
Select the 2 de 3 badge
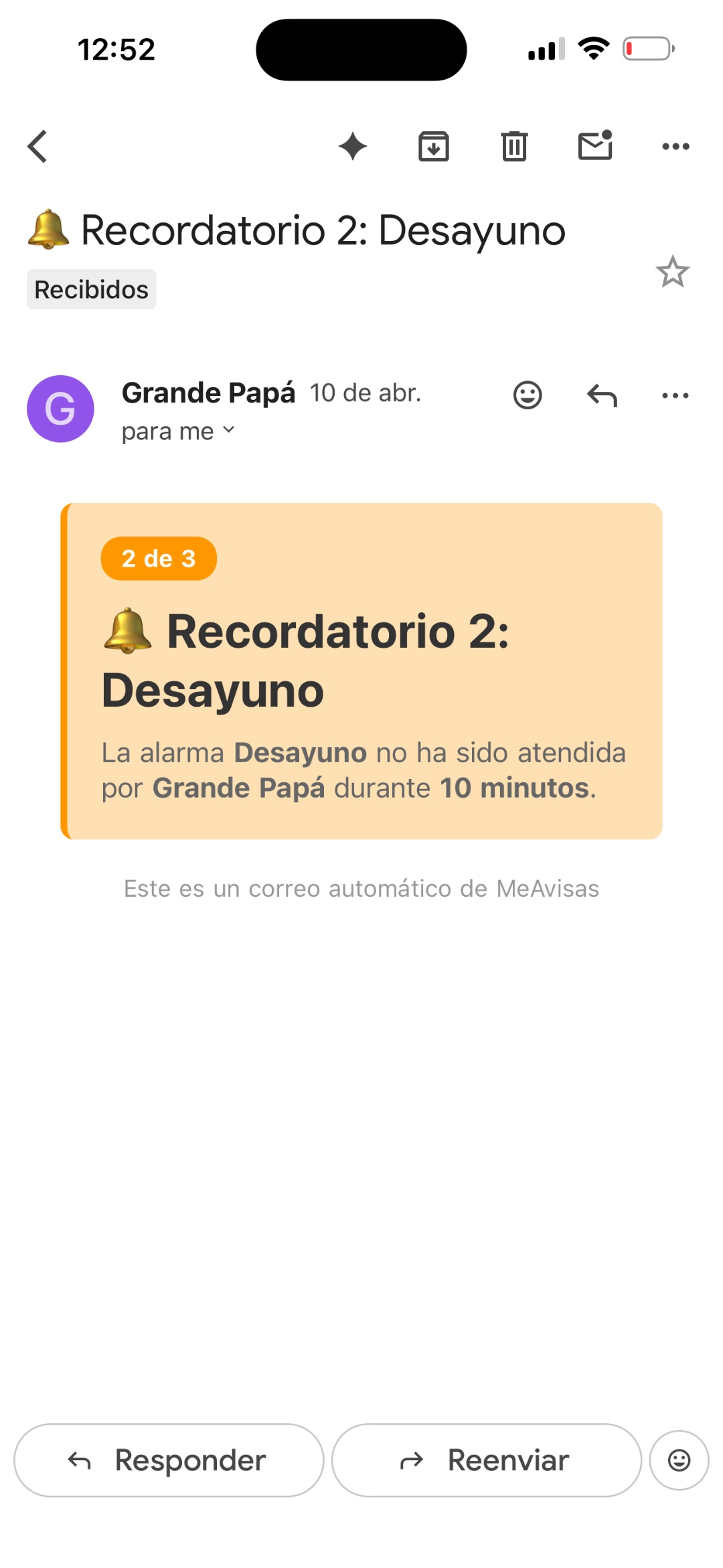(x=159, y=558)
